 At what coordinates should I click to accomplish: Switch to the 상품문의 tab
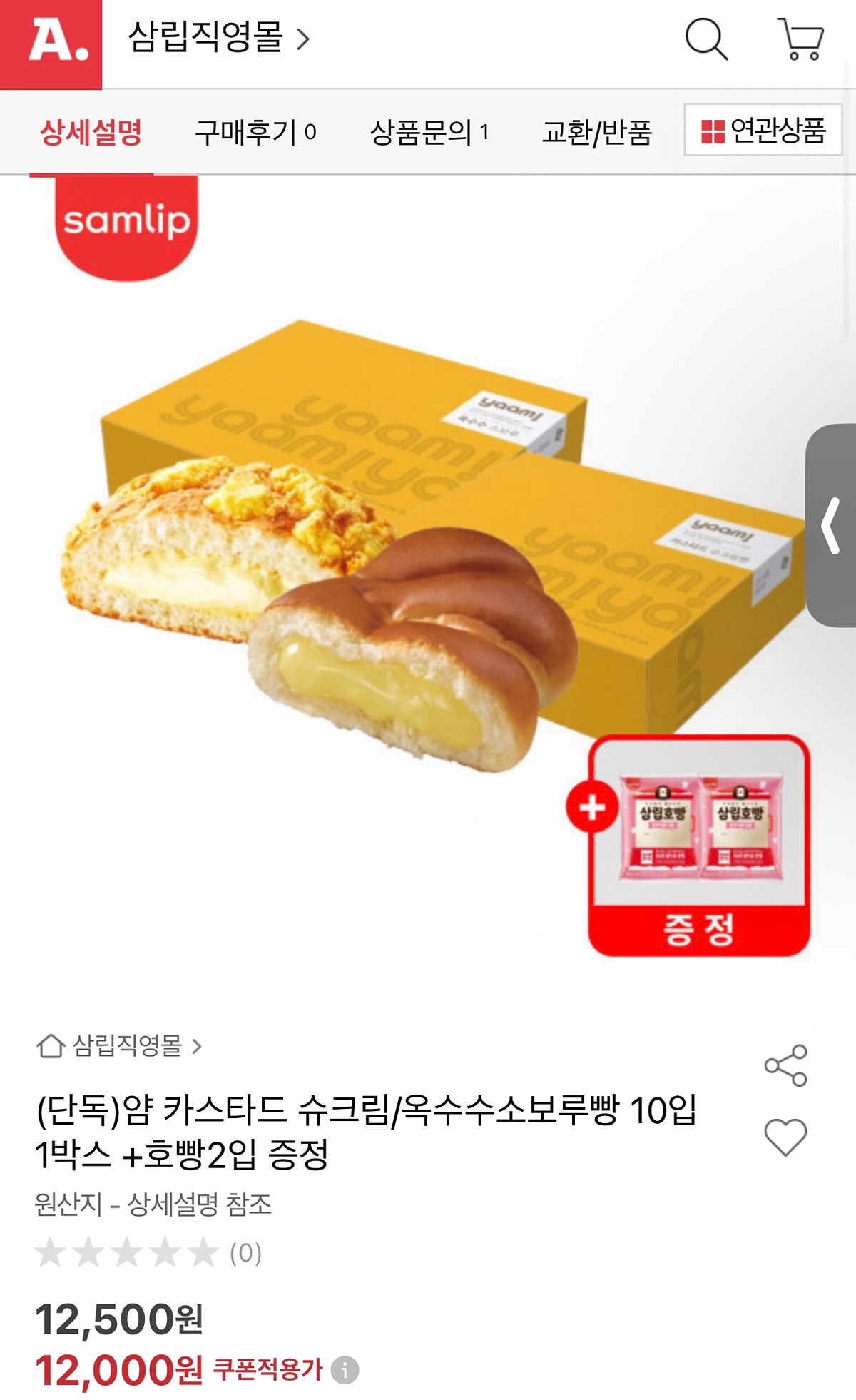point(429,132)
